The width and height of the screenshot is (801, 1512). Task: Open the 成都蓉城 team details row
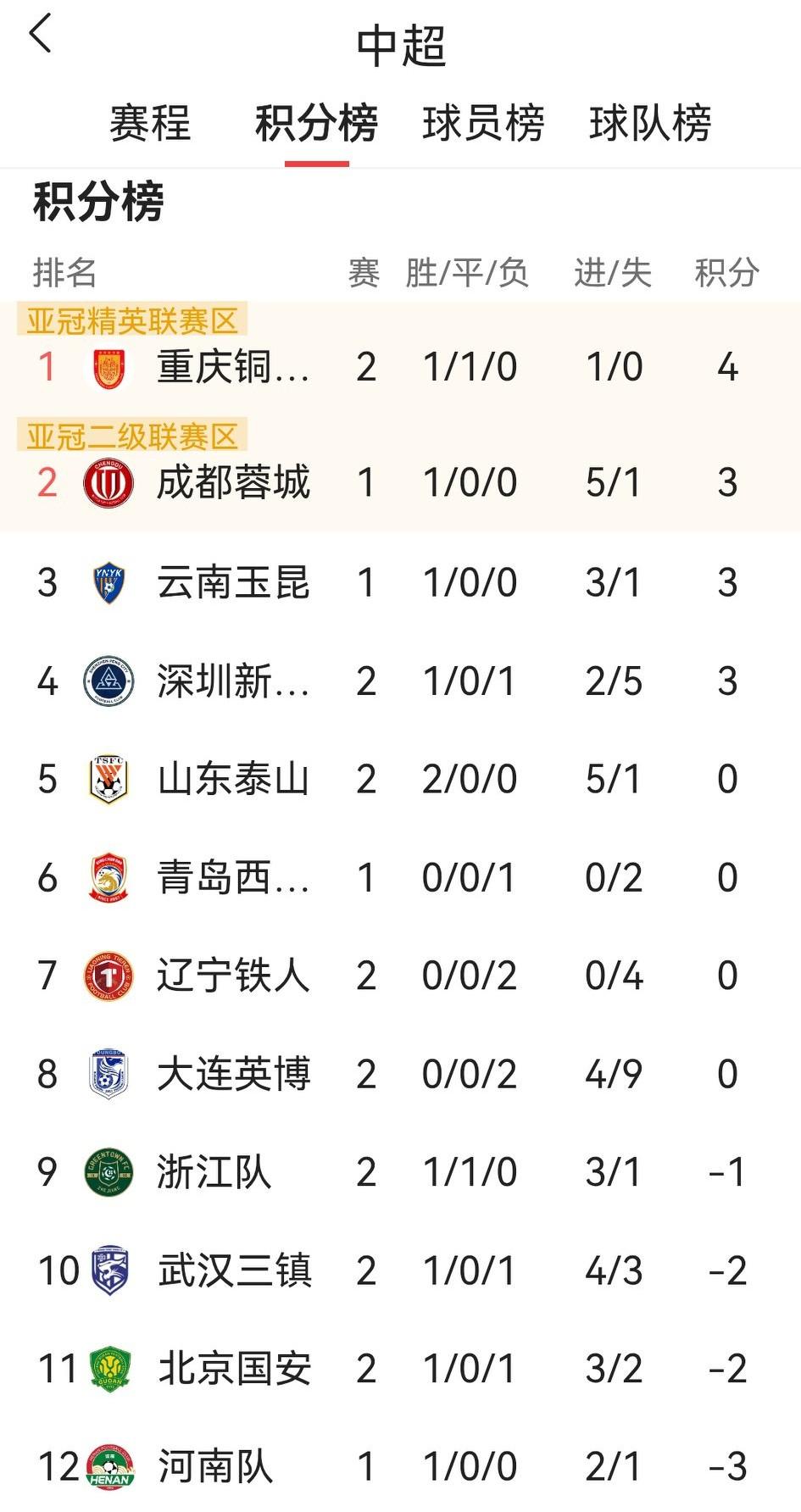coord(398,481)
